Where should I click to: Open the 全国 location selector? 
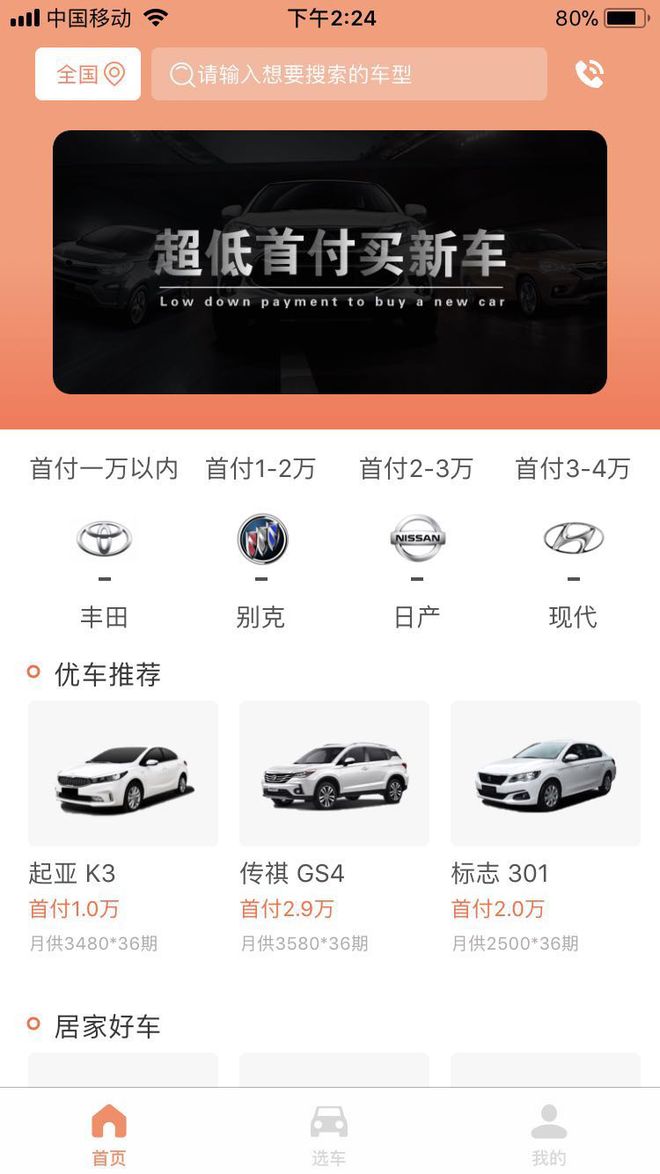88,74
